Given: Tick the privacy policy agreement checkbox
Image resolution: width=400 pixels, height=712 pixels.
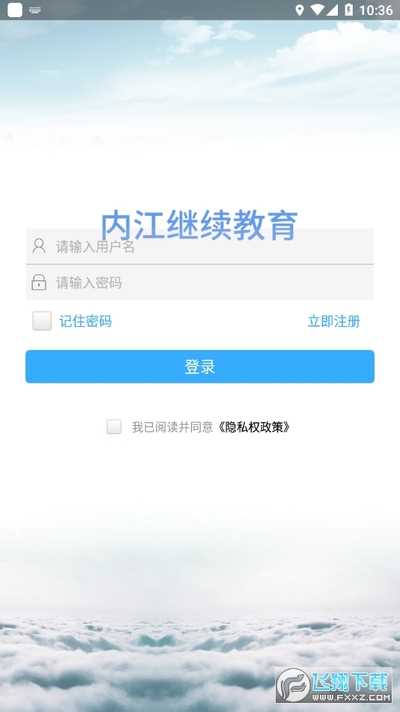Looking at the screenshot, I should click(114, 427).
